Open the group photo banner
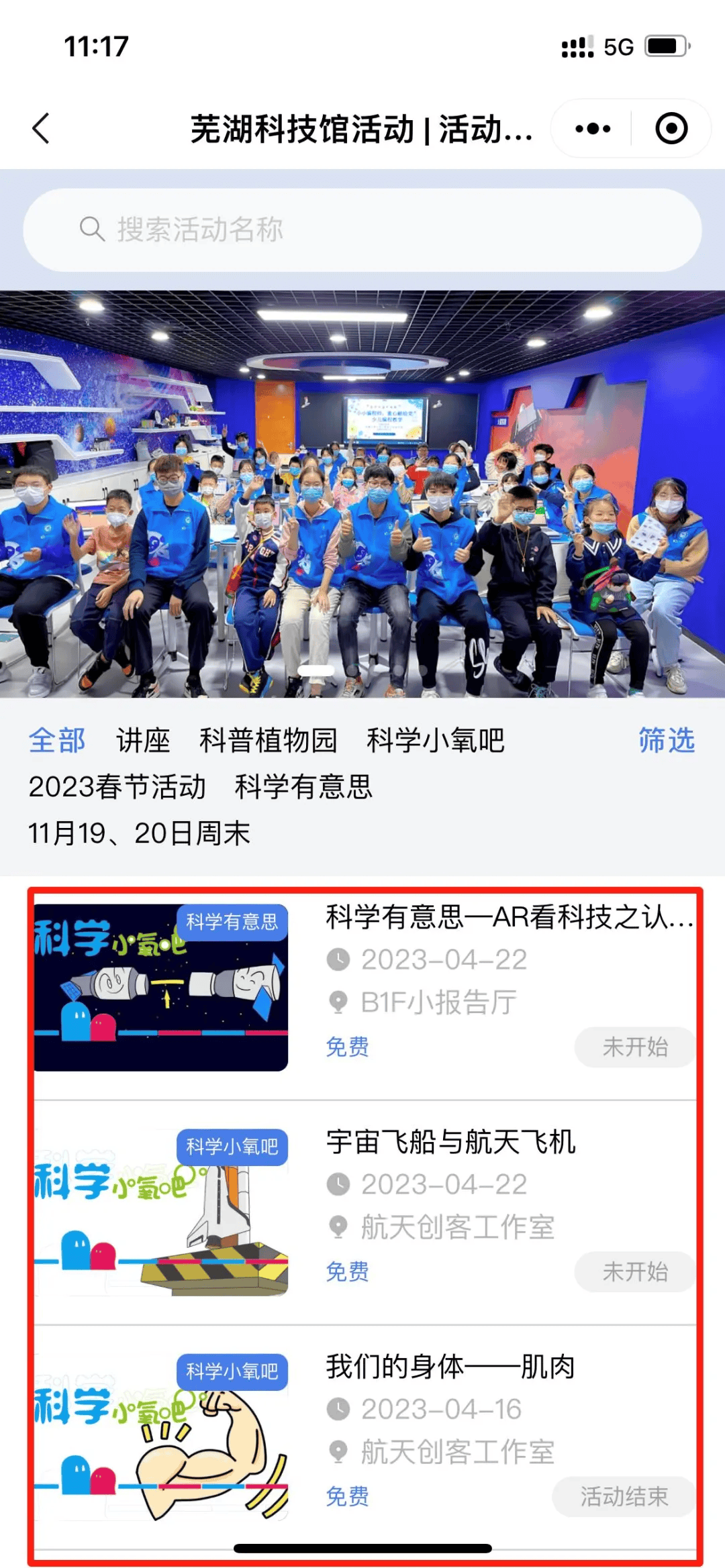This screenshot has width=725, height=1568. tap(362, 494)
